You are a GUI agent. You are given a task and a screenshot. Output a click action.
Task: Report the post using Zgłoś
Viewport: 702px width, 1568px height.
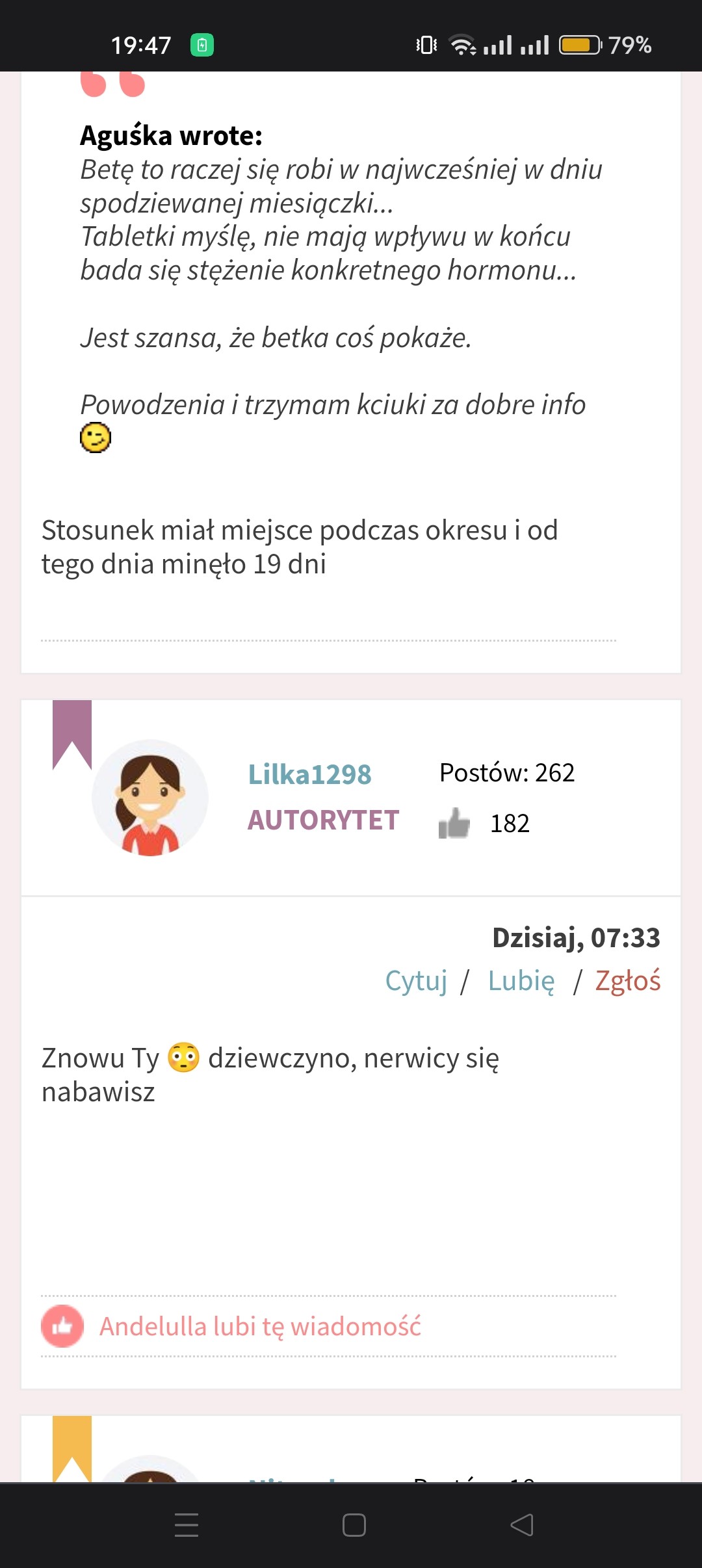[628, 980]
